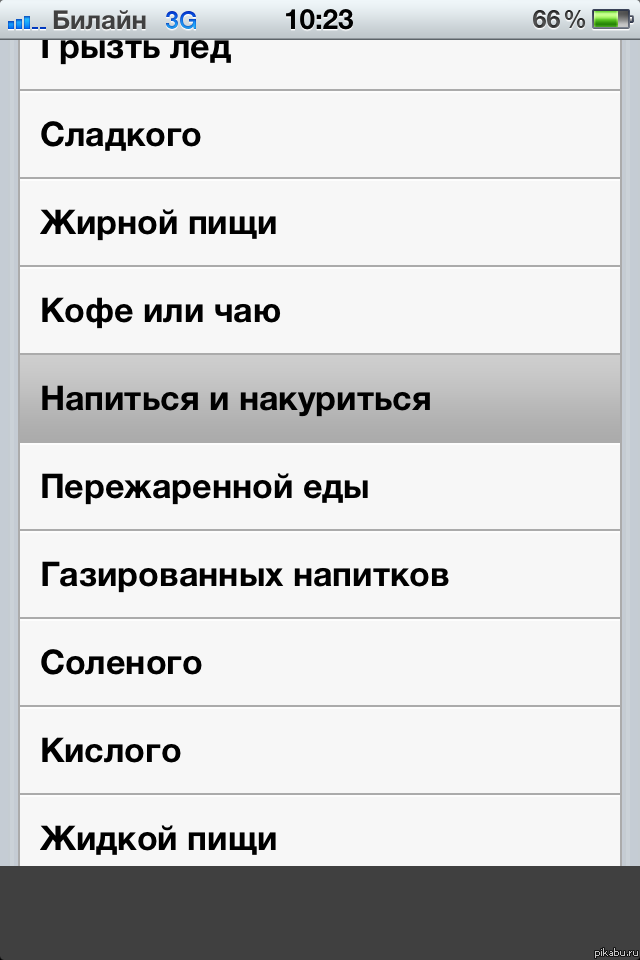
Task: Select Пережаренной еды
Action: (x=320, y=487)
